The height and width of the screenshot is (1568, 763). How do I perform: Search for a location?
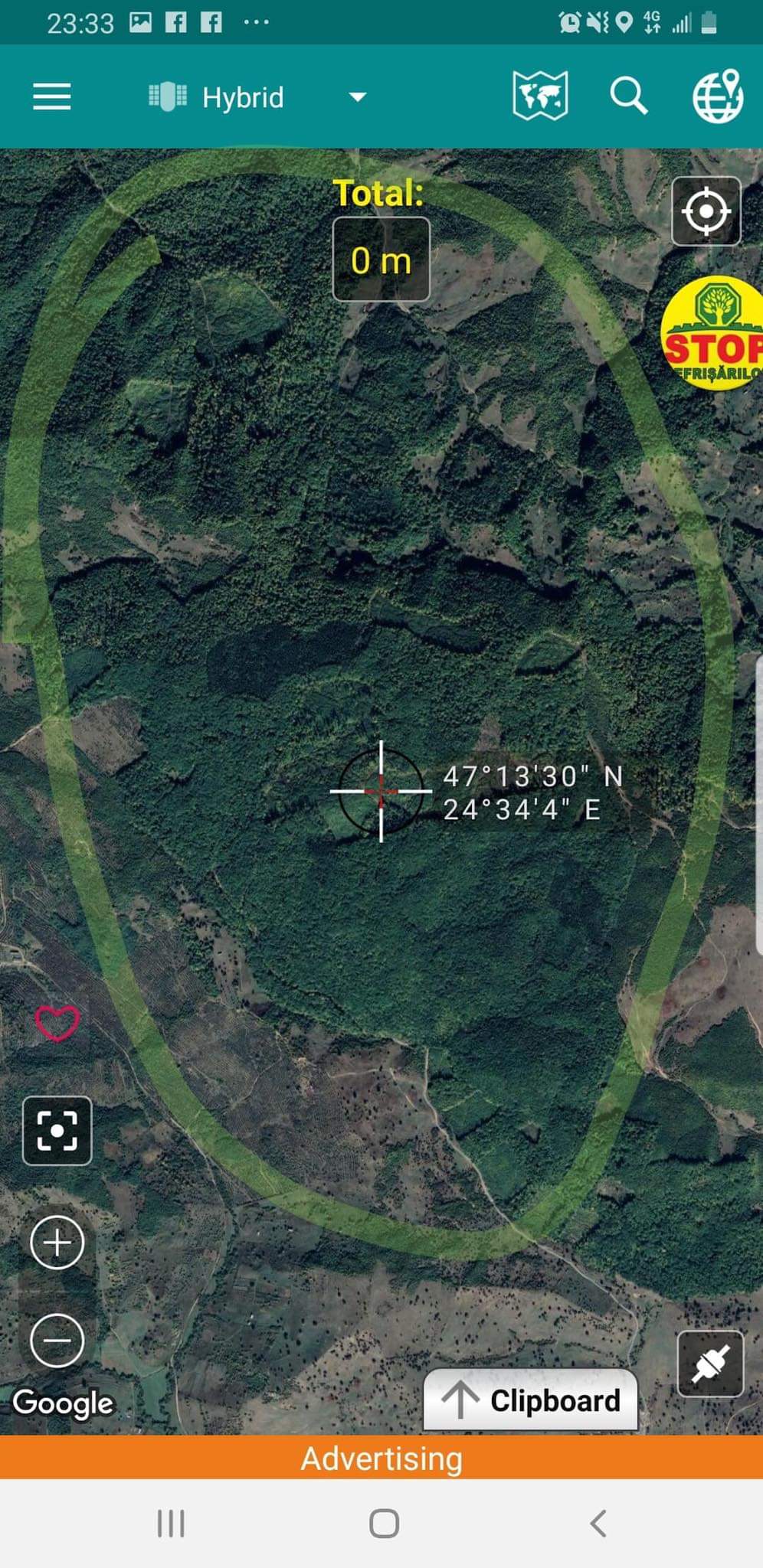tap(629, 96)
